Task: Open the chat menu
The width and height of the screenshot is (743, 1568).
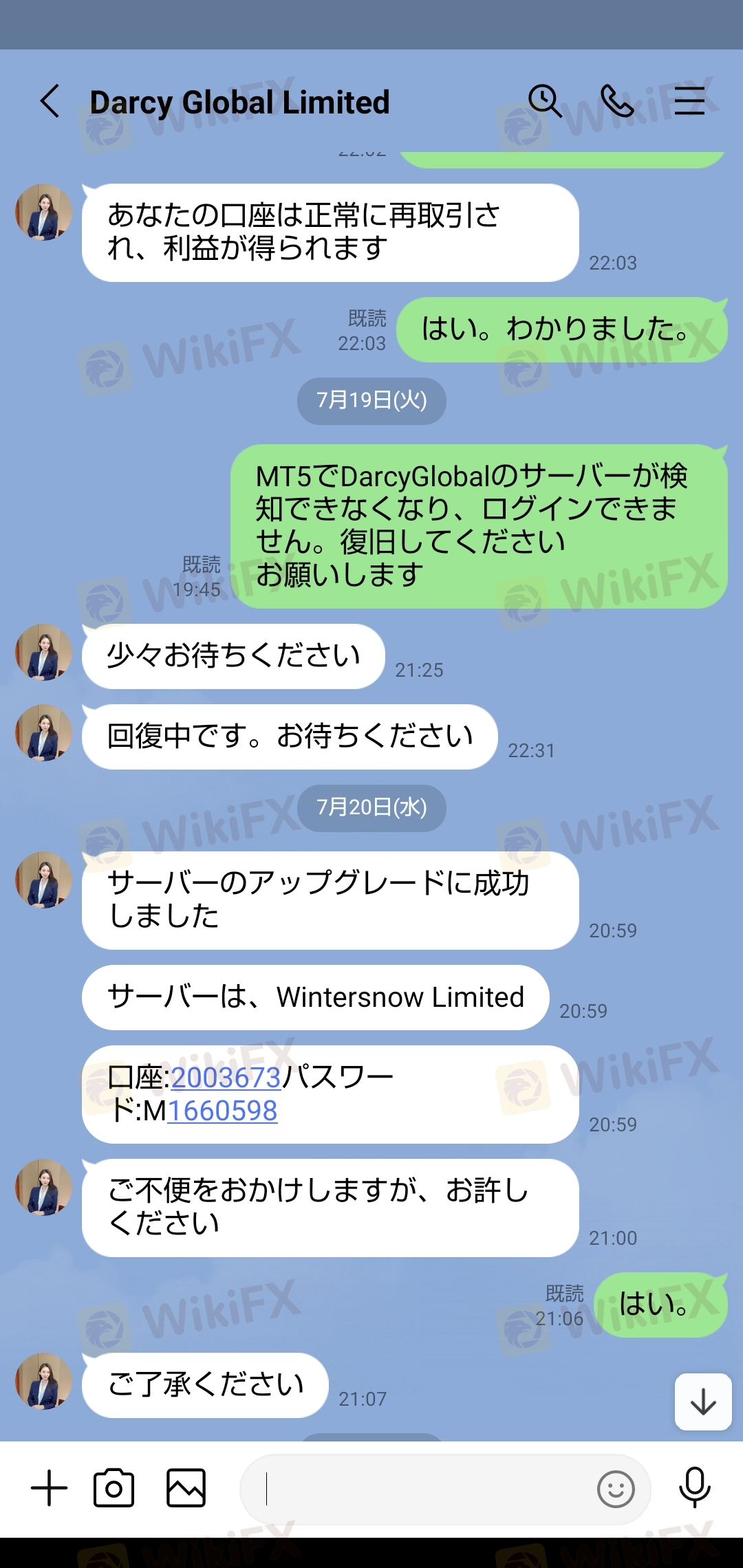Action: click(689, 101)
